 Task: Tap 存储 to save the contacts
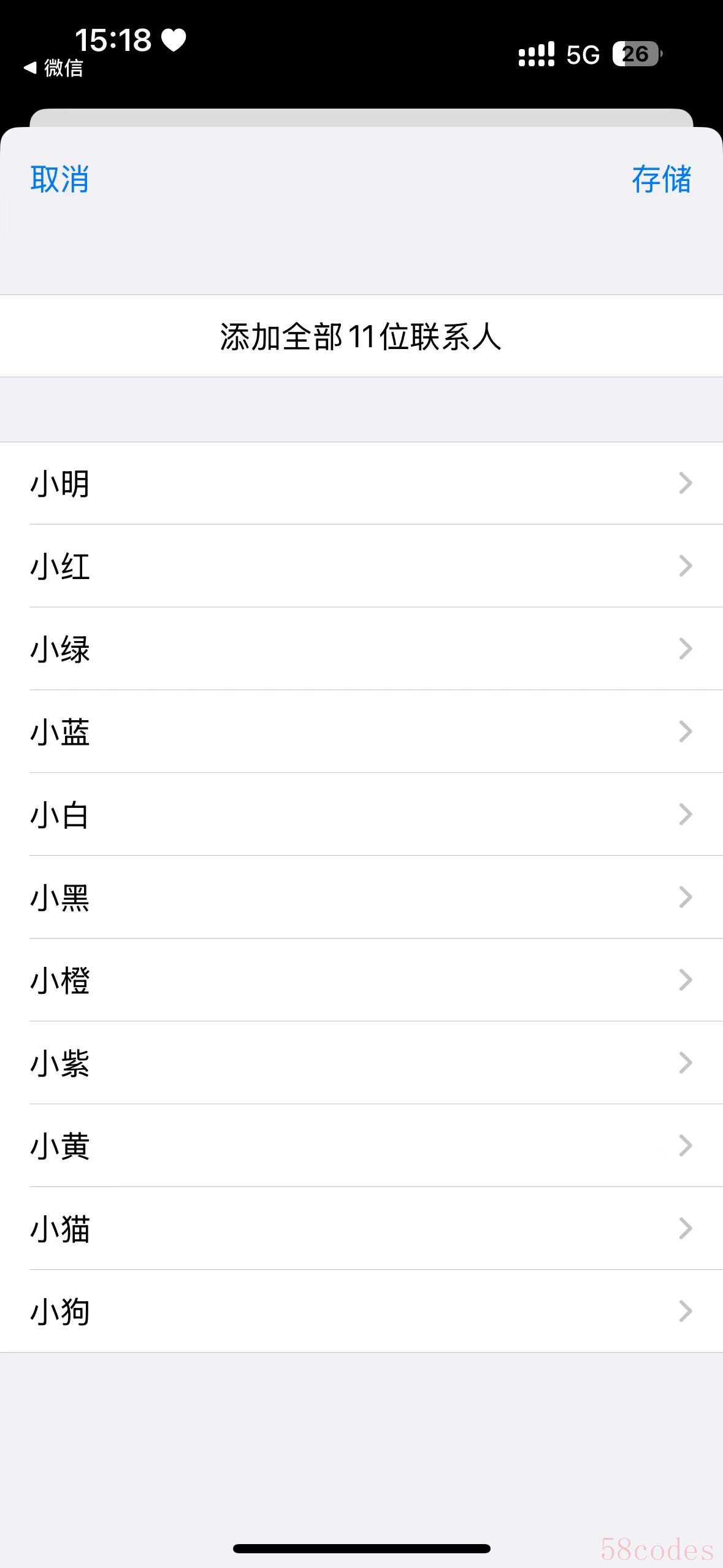pos(662,179)
